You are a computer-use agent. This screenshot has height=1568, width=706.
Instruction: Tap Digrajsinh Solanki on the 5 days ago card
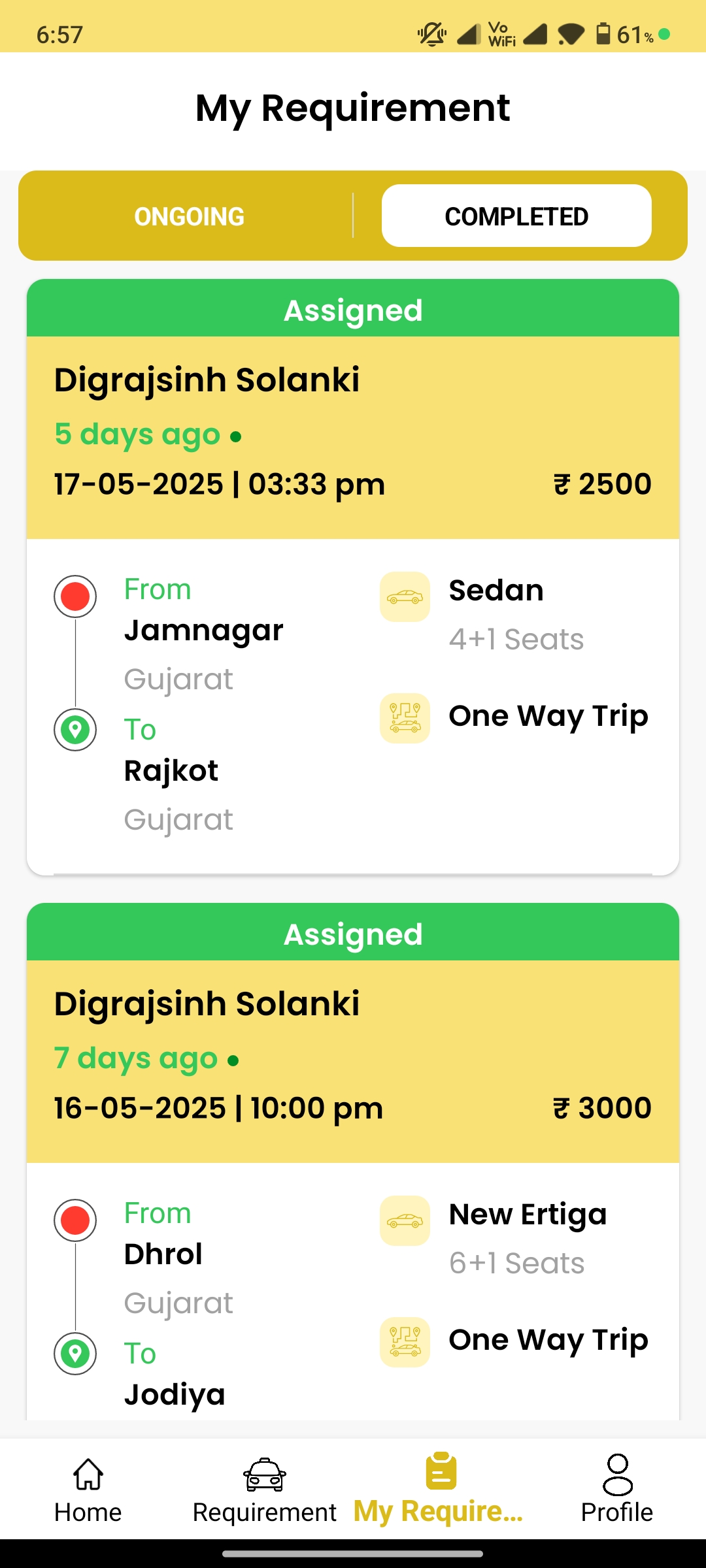[207, 379]
